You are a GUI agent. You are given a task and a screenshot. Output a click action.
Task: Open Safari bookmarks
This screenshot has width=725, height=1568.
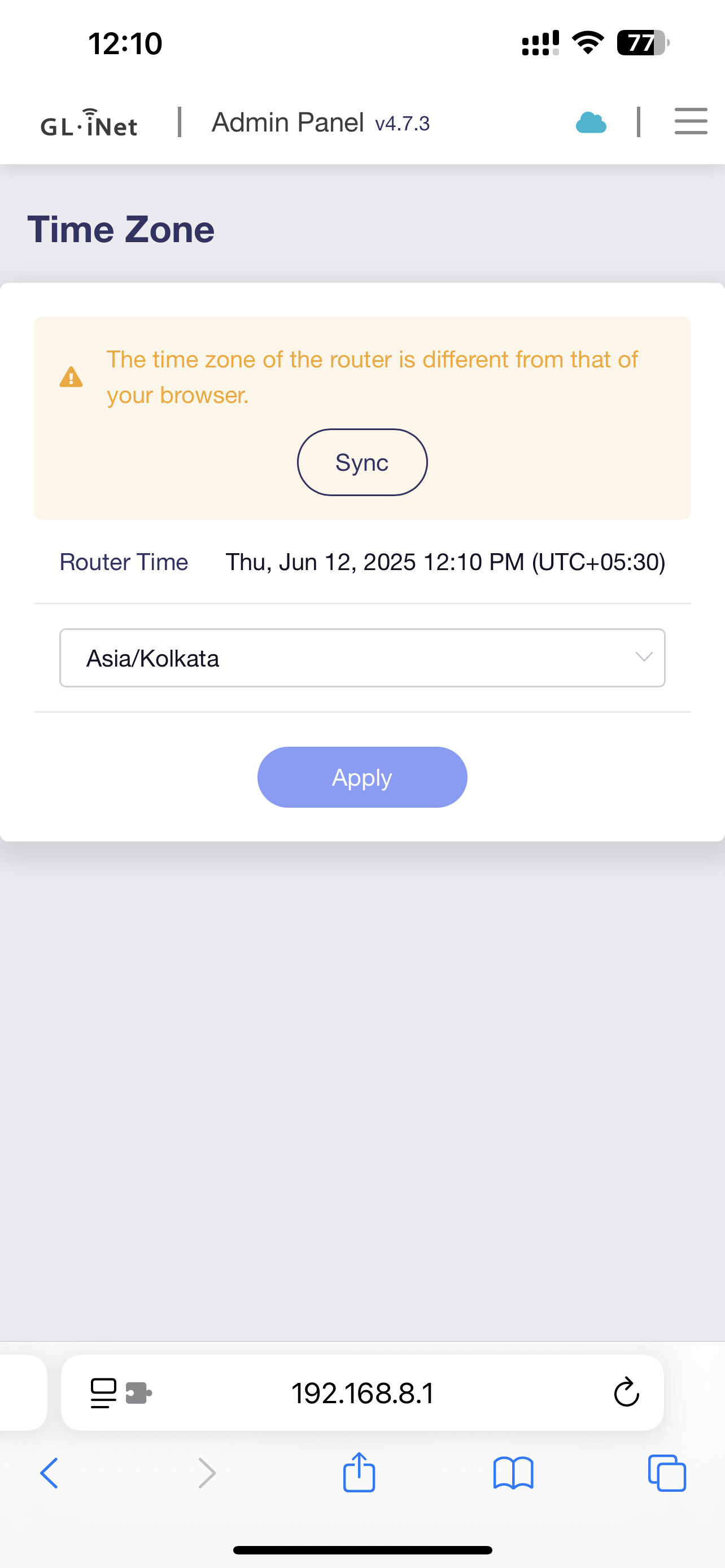[513, 1474]
